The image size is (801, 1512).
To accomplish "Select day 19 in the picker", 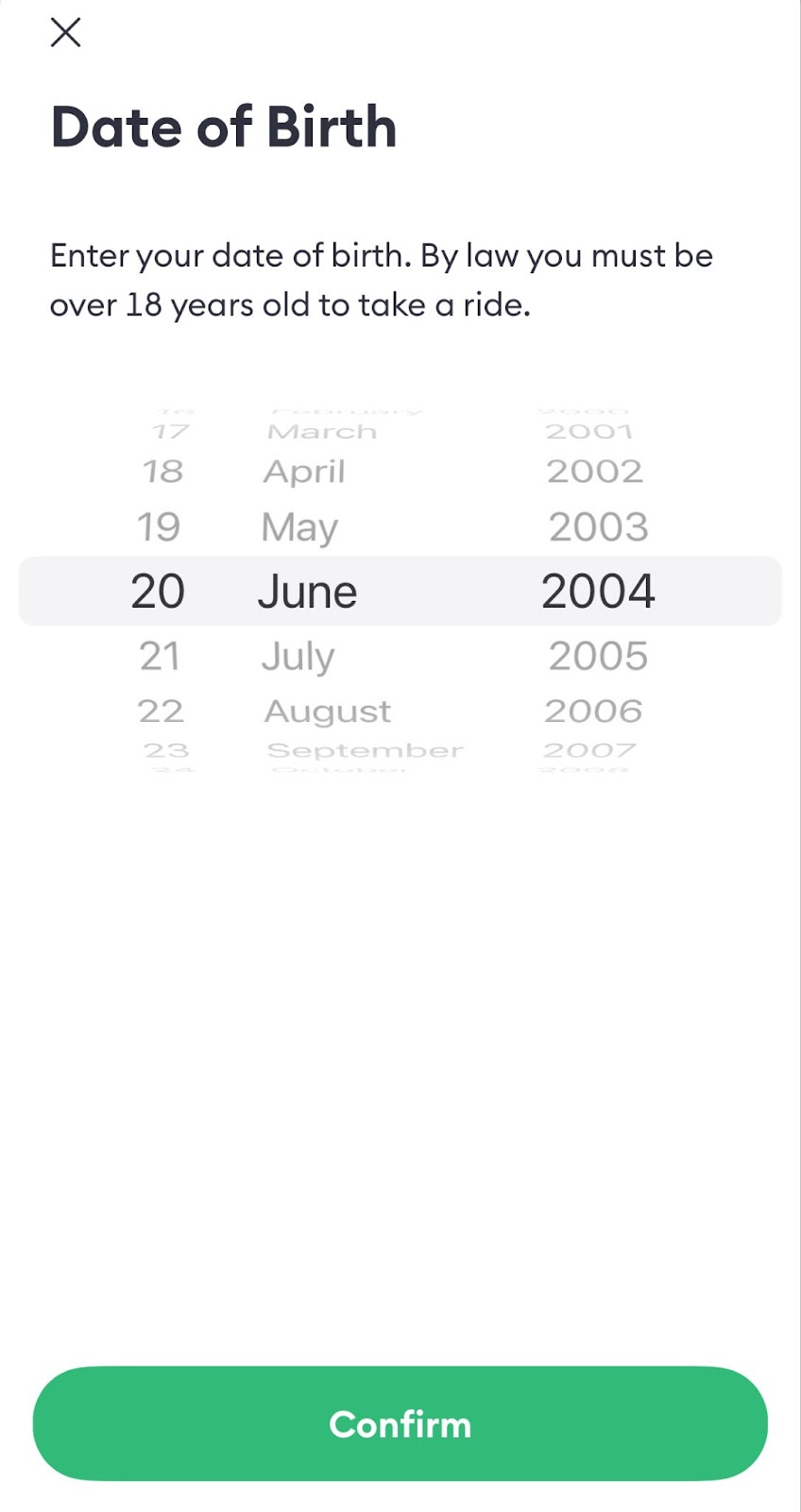I will pos(159,526).
